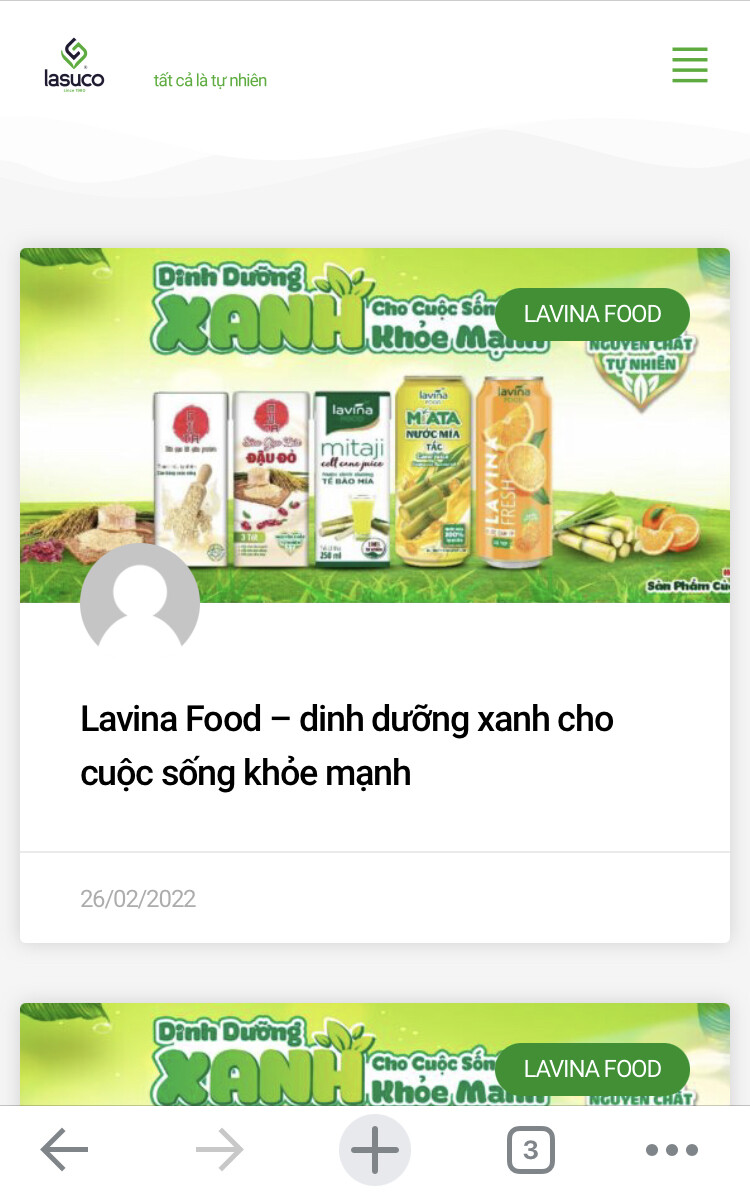Open the LAVINA FOOD tag on second card
The image size is (750, 1194).
click(592, 1069)
